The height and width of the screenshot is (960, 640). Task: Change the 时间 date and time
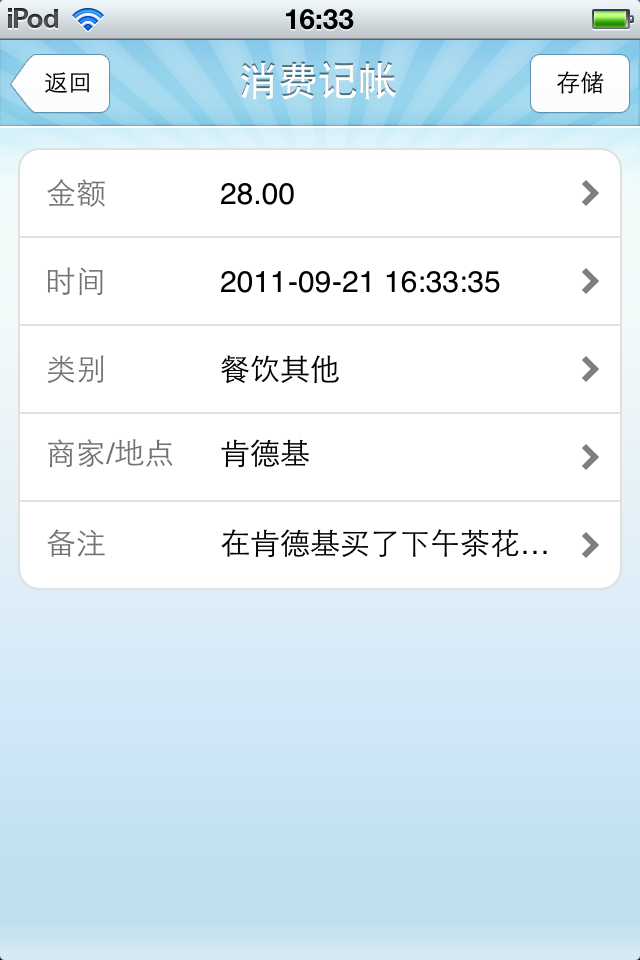point(320,282)
